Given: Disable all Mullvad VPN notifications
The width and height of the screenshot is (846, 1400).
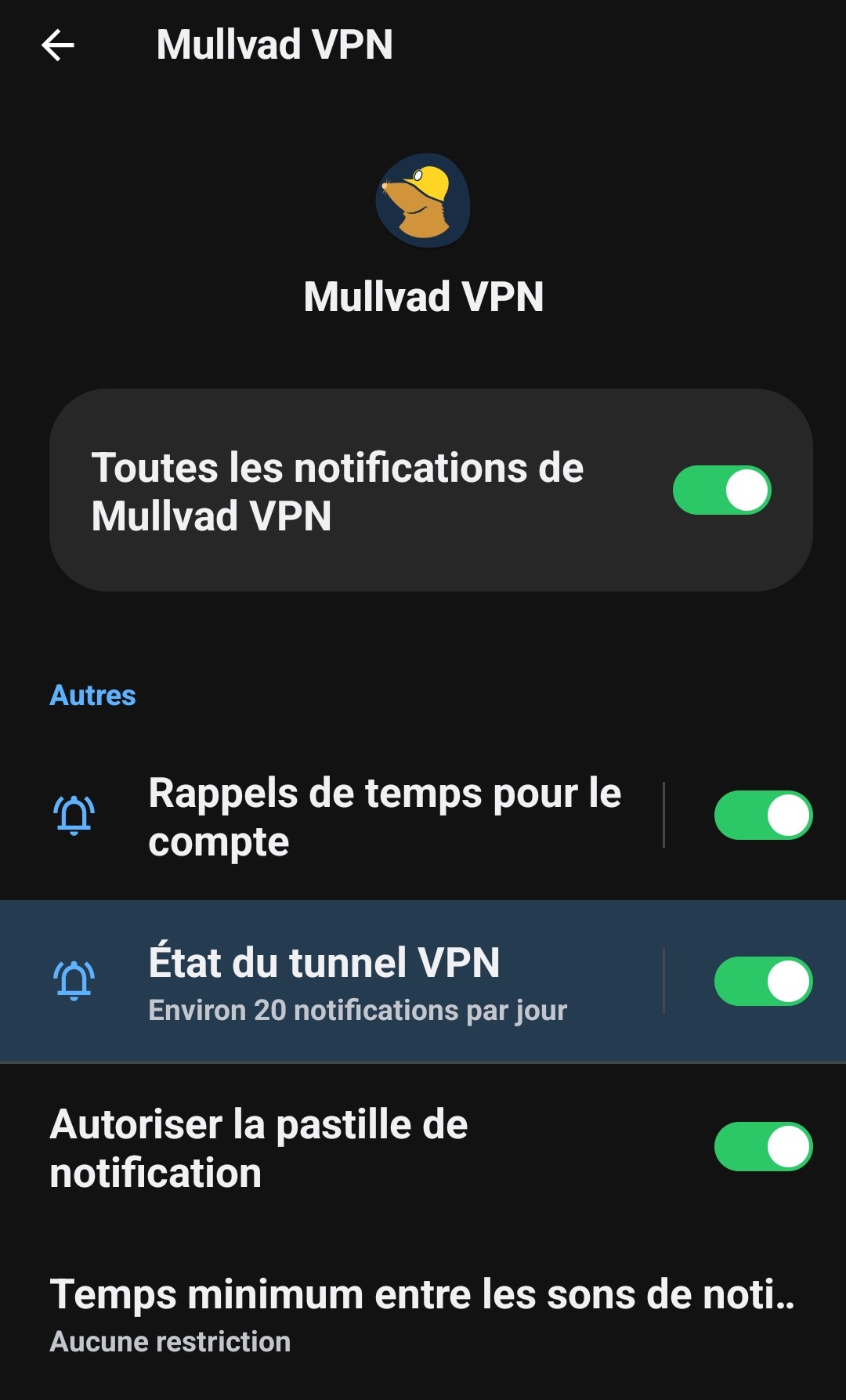Looking at the screenshot, I should pos(721,490).
